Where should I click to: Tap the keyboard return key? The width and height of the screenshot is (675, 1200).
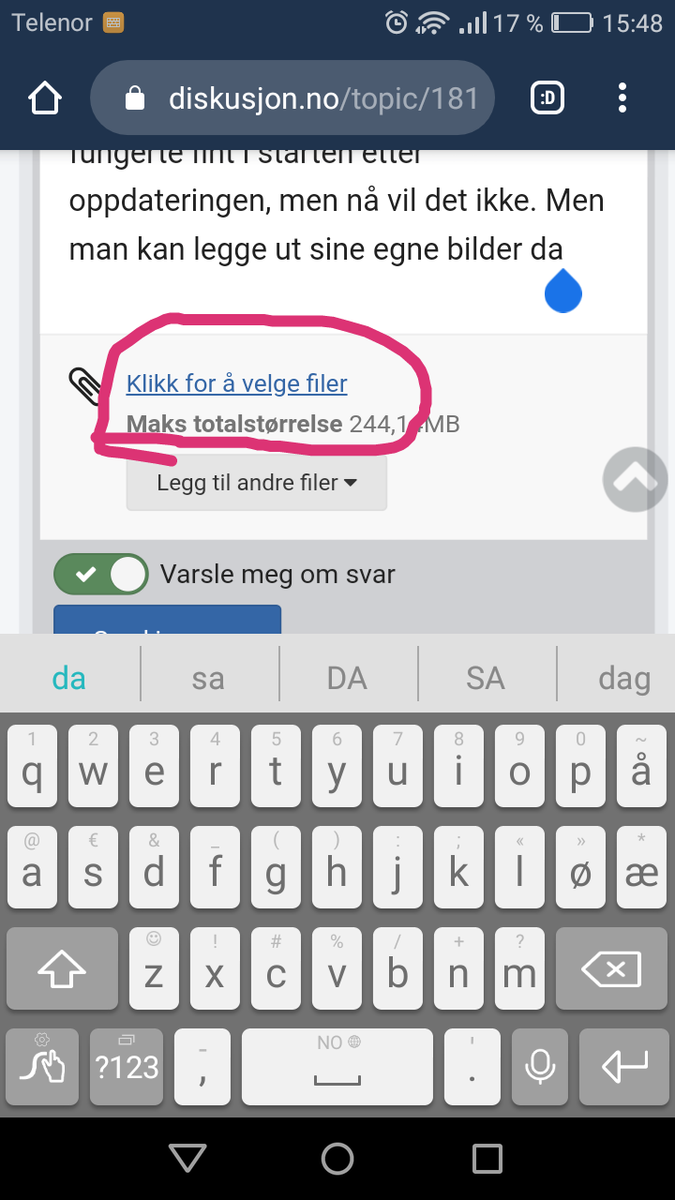(x=626, y=1067)
